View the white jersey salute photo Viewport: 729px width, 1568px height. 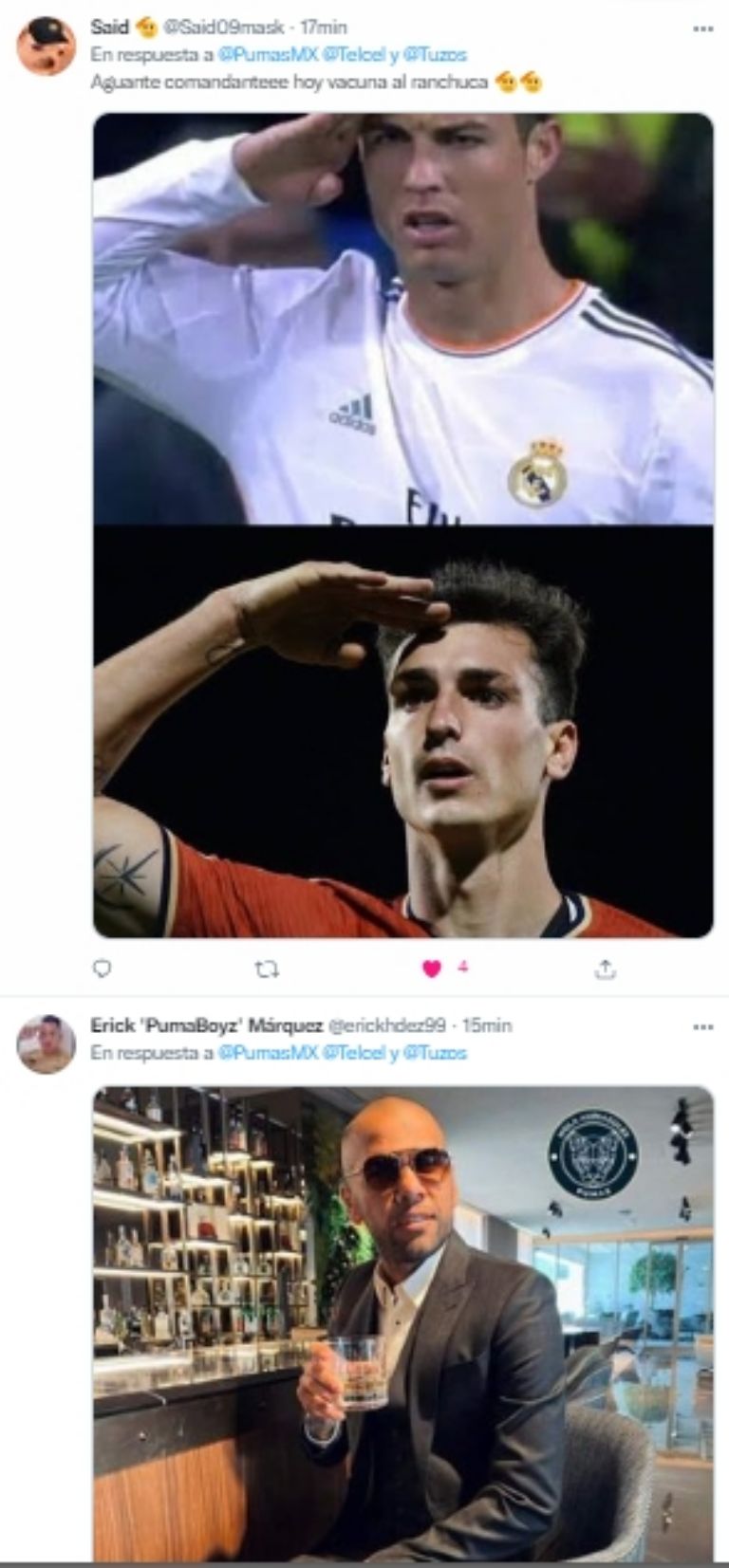[x=402, y=318]
